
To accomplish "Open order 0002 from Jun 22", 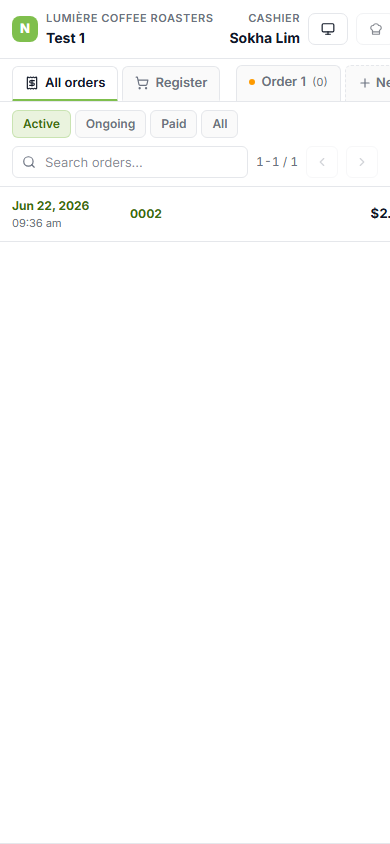I will click(195, 214).
